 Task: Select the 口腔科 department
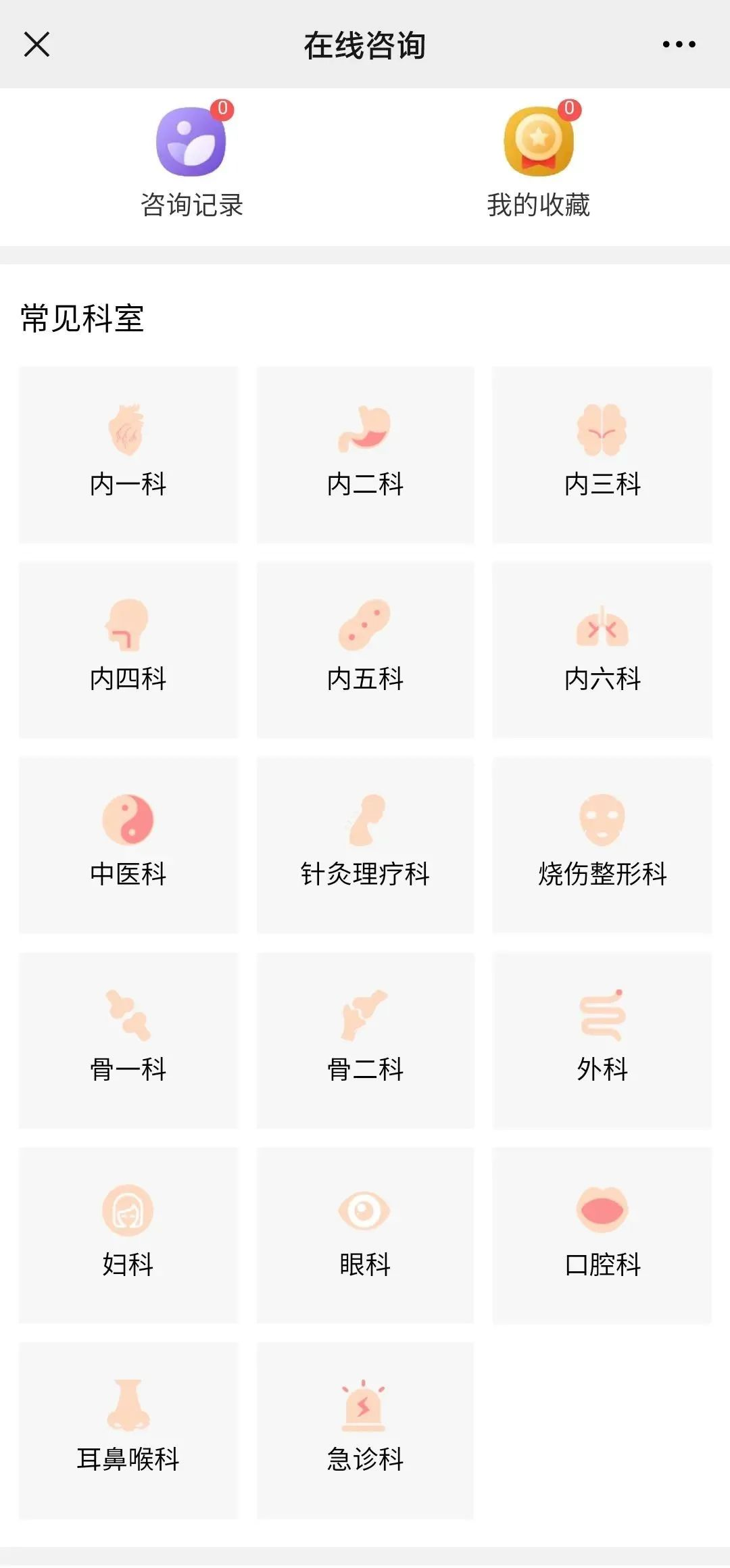602,1235
